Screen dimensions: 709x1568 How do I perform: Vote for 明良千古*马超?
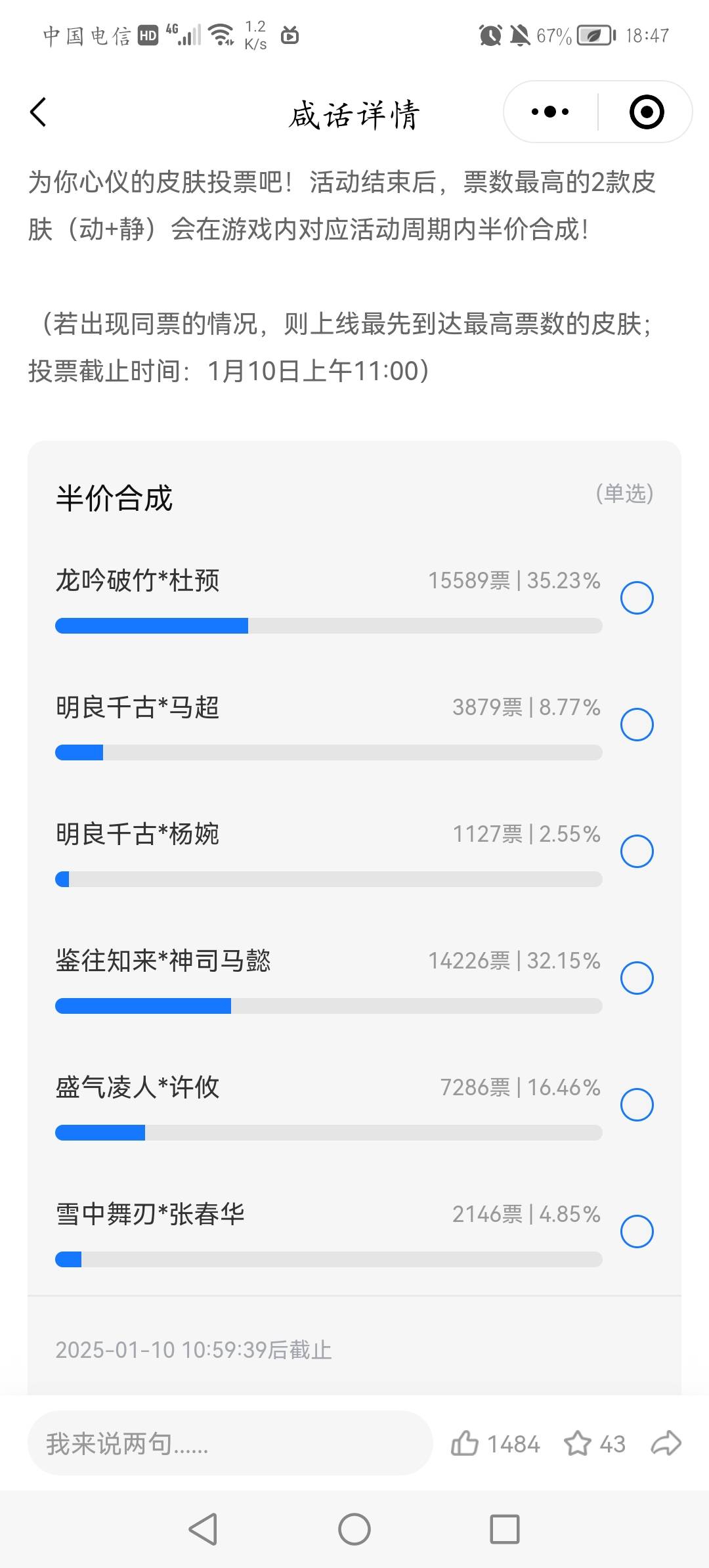point(637,724)
